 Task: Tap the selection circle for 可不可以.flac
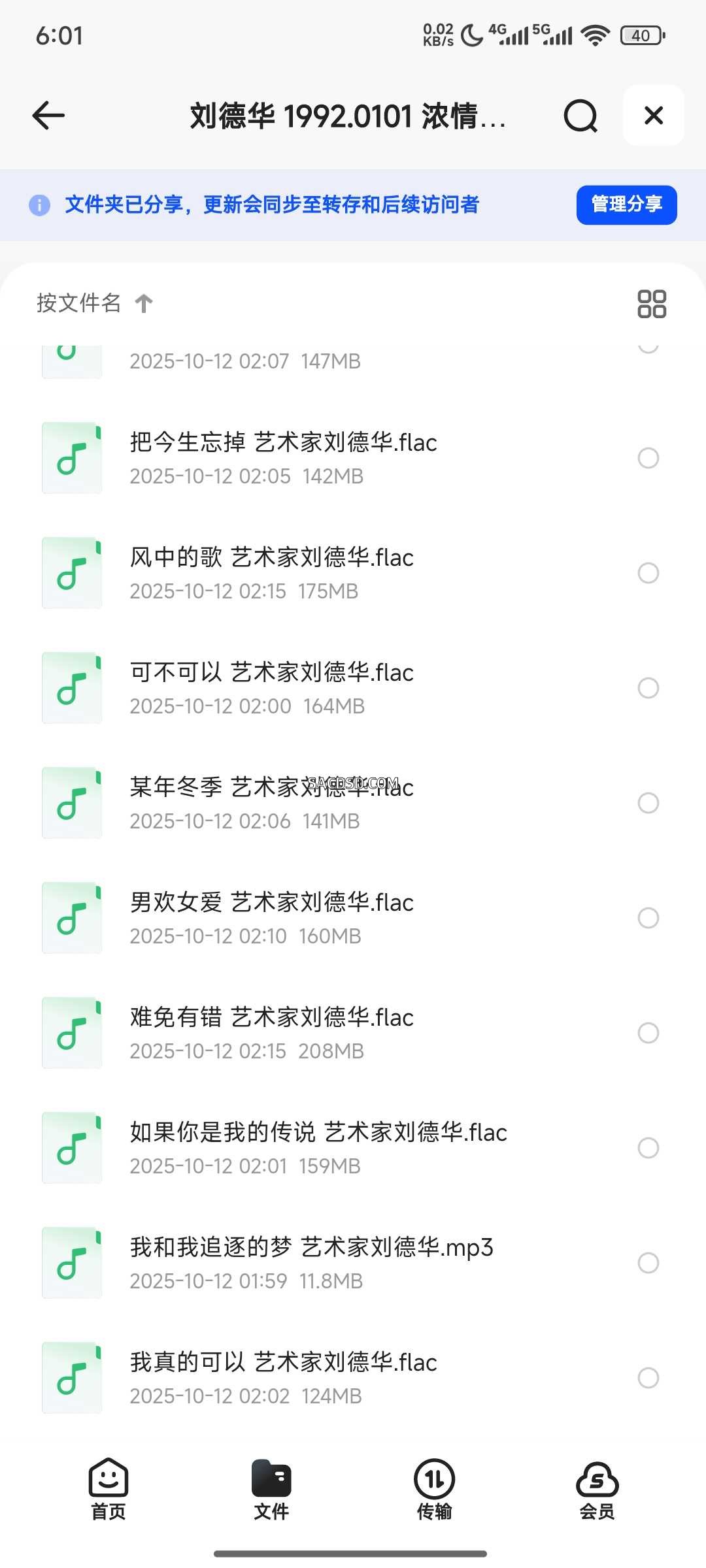[647, 688]
